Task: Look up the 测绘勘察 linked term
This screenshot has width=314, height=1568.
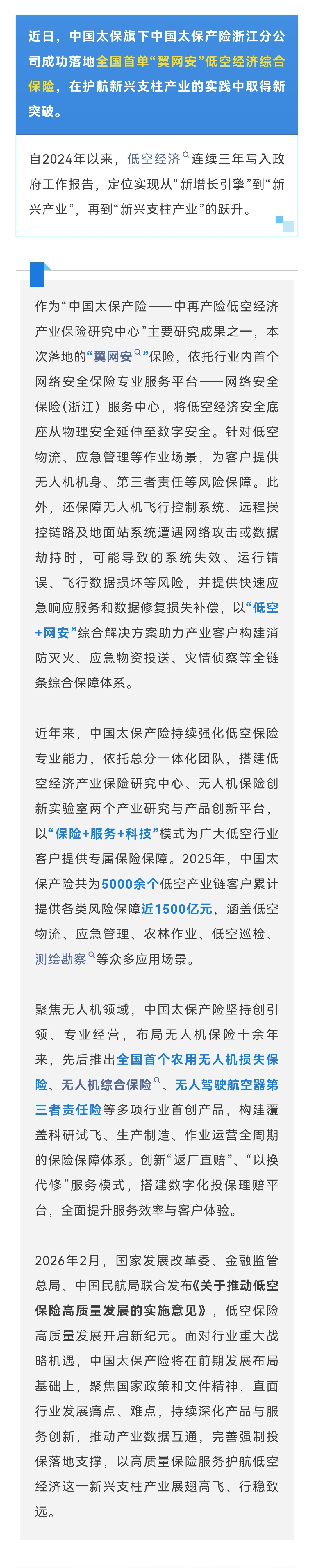Action: pos(61,959)
